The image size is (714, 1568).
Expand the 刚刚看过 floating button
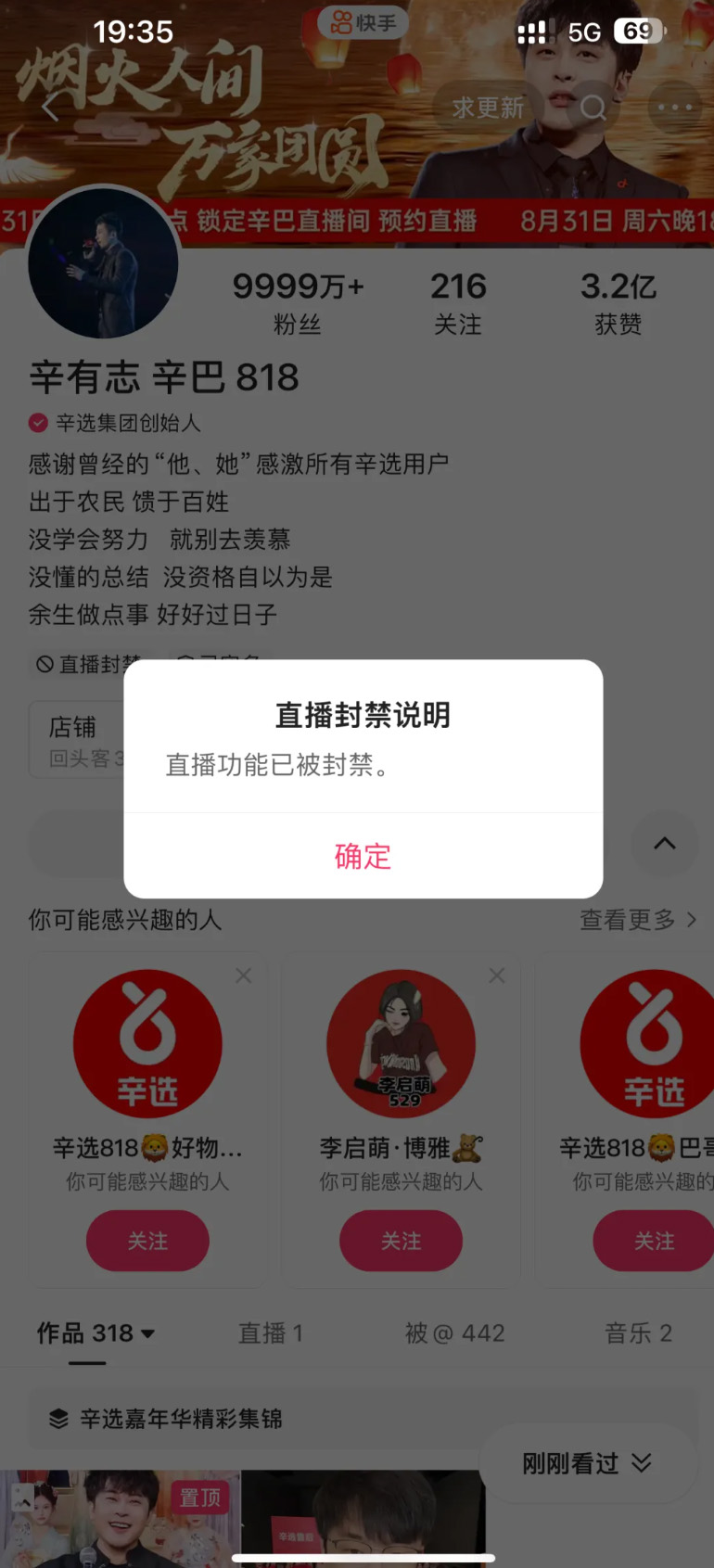588,1463
